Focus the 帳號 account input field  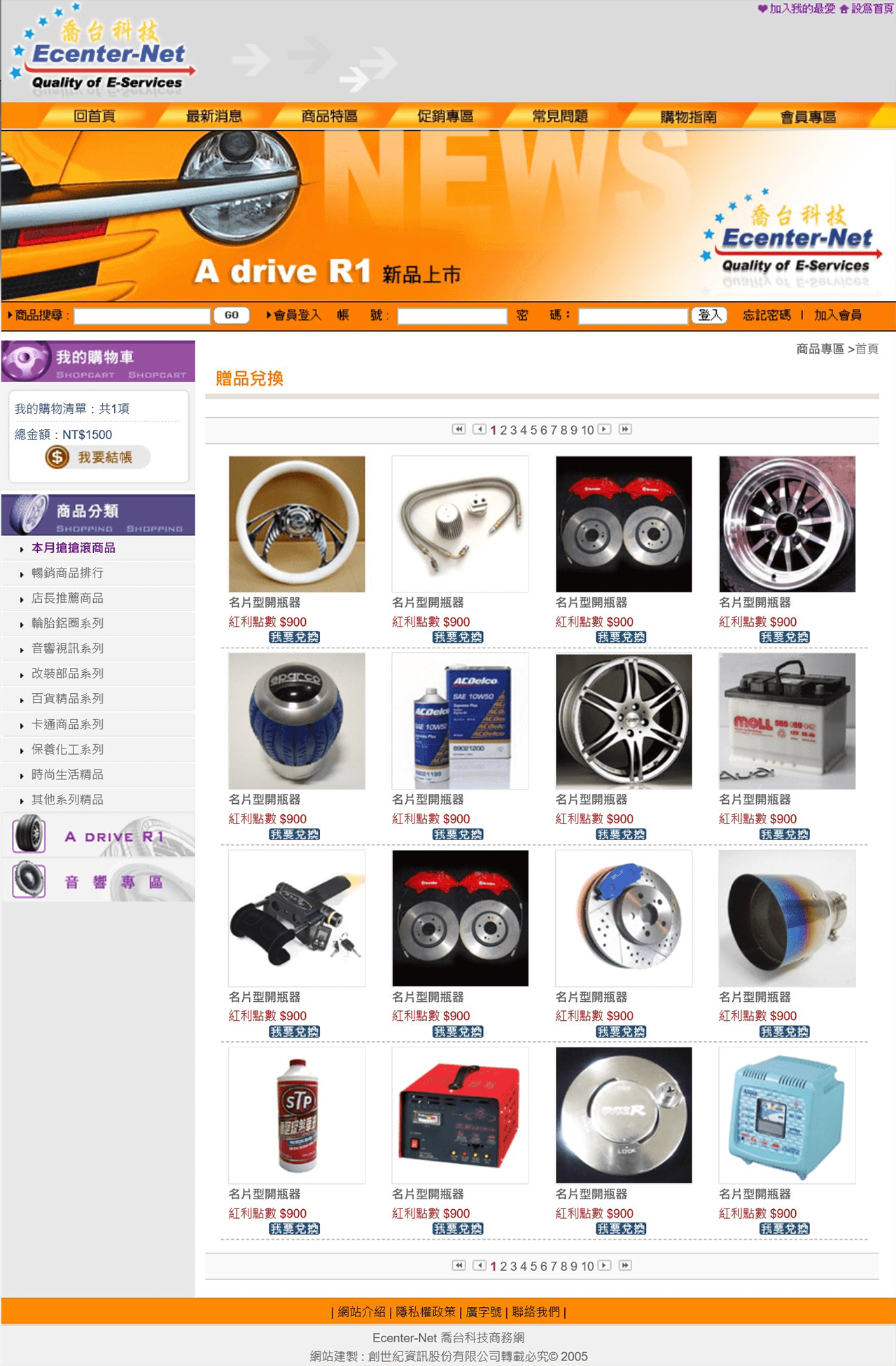point(452,316)
